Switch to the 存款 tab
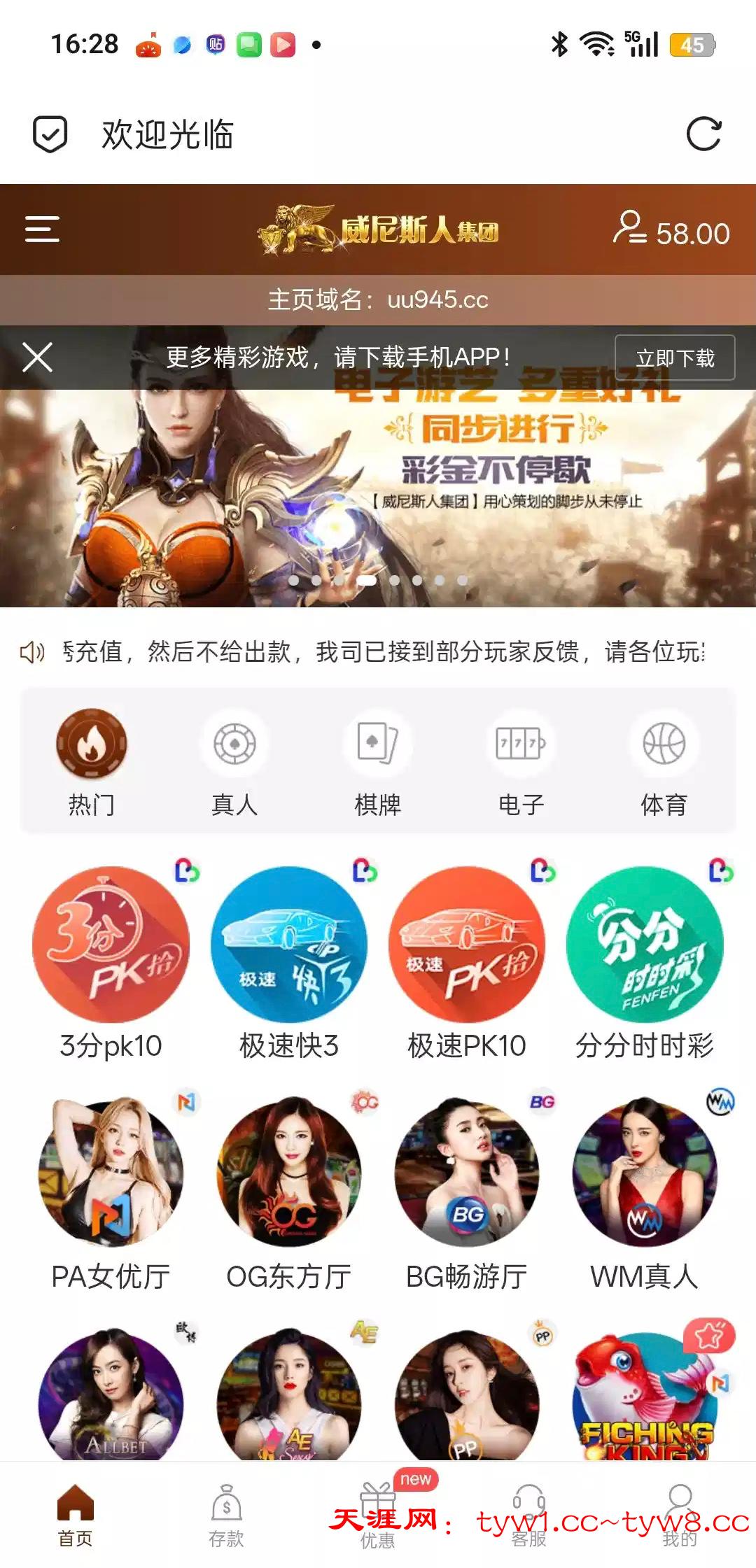The image size is (756, 1568). 226,1514
